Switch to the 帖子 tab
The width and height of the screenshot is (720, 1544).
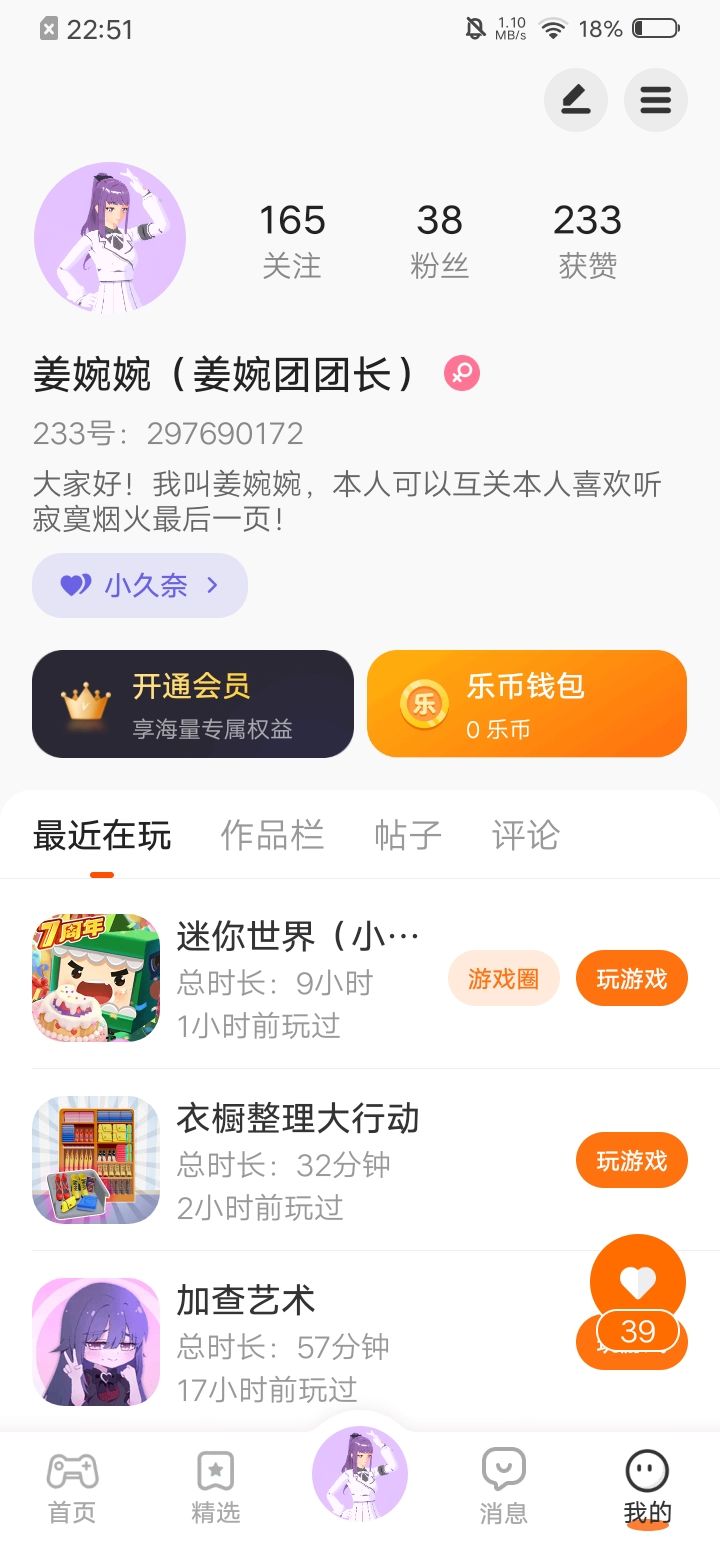(408, 835)
